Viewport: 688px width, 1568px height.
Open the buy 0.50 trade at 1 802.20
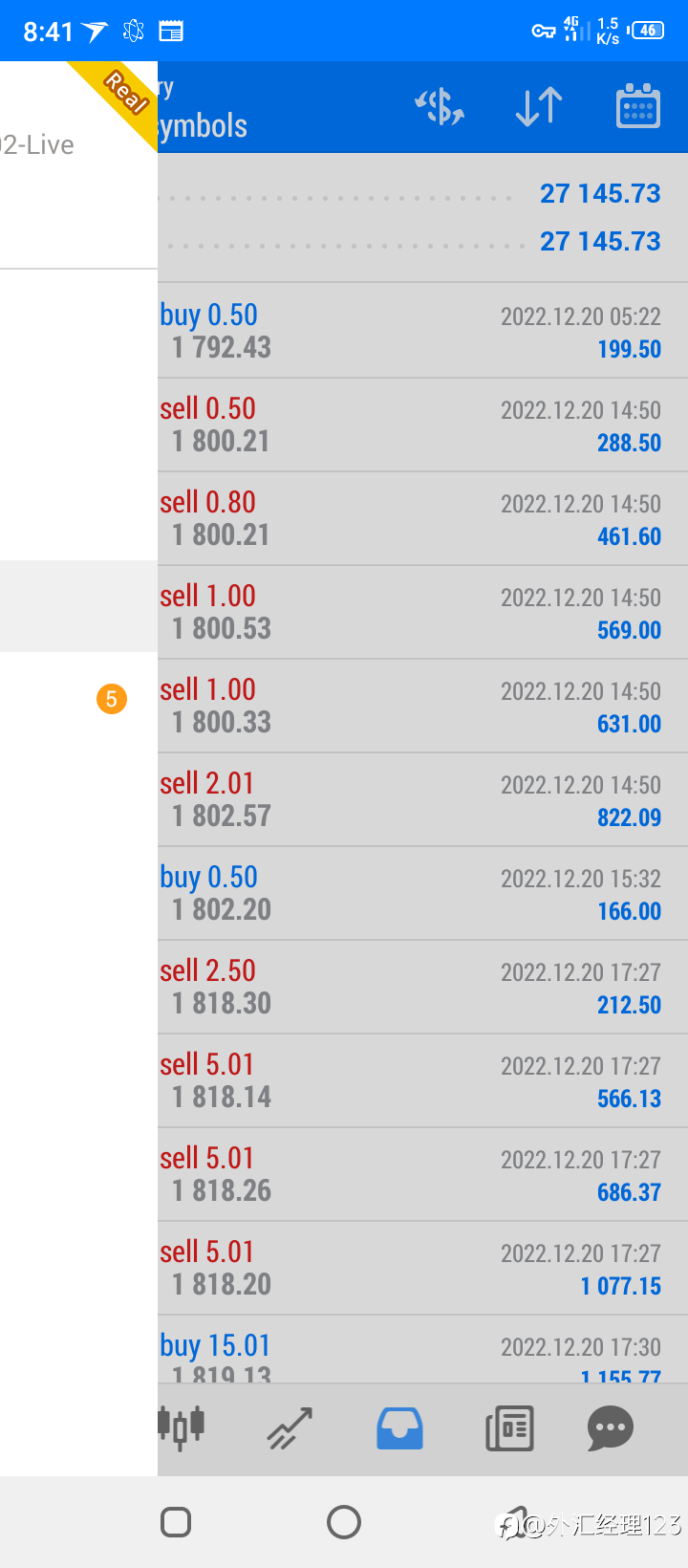click(422, 893)
